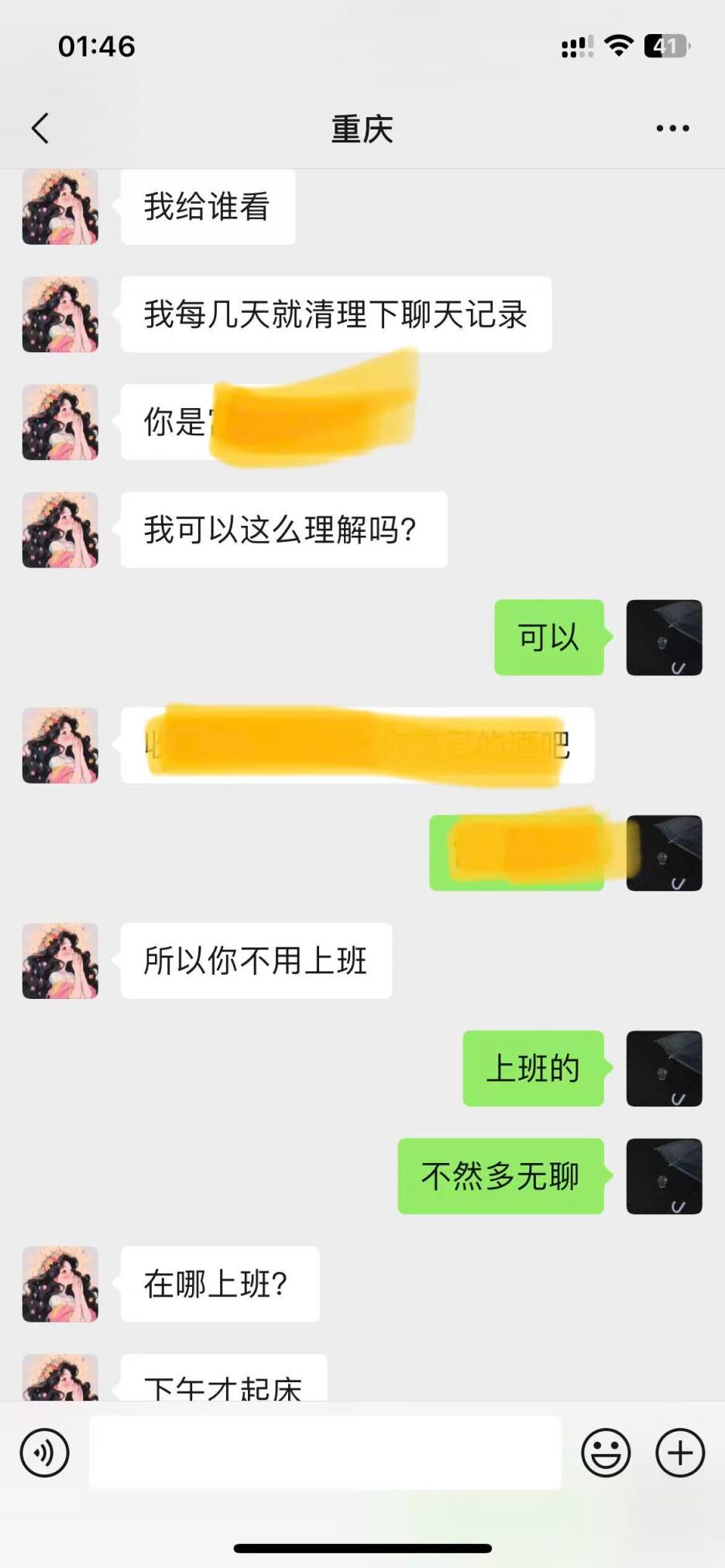Switch to voice message input
The width and height of the screenshot is (725, 1568).
(45, 1453)
